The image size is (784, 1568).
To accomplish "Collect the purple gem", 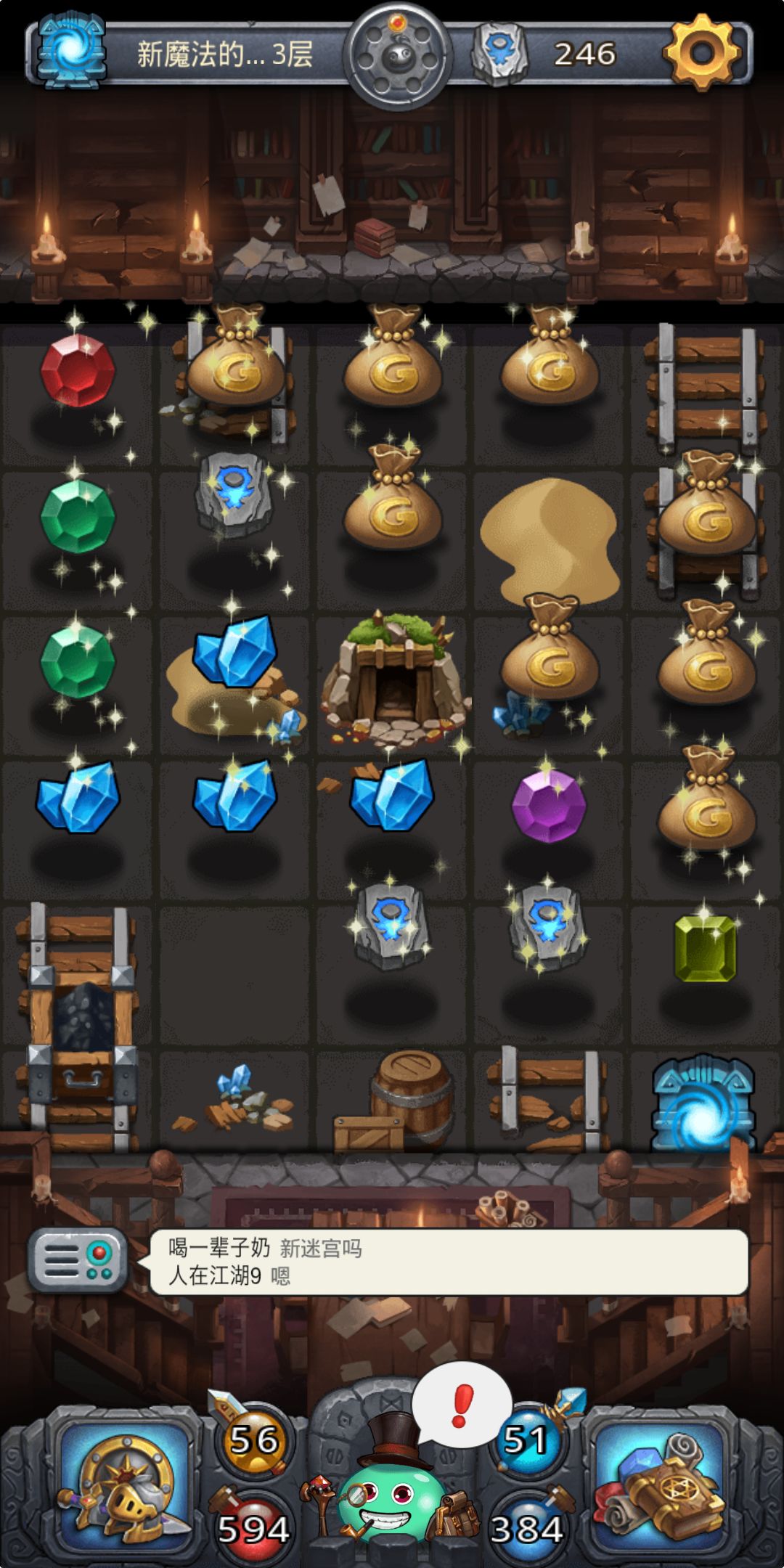I will (548, 806).
